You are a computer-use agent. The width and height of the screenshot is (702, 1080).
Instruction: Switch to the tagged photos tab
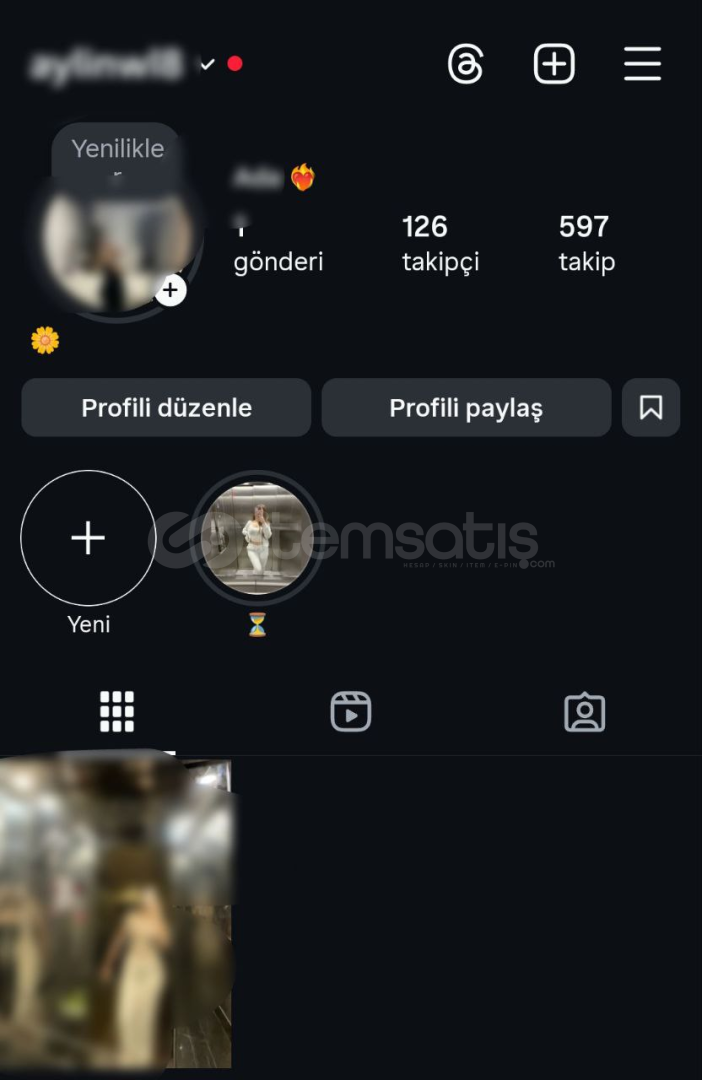tap(585, 712)
